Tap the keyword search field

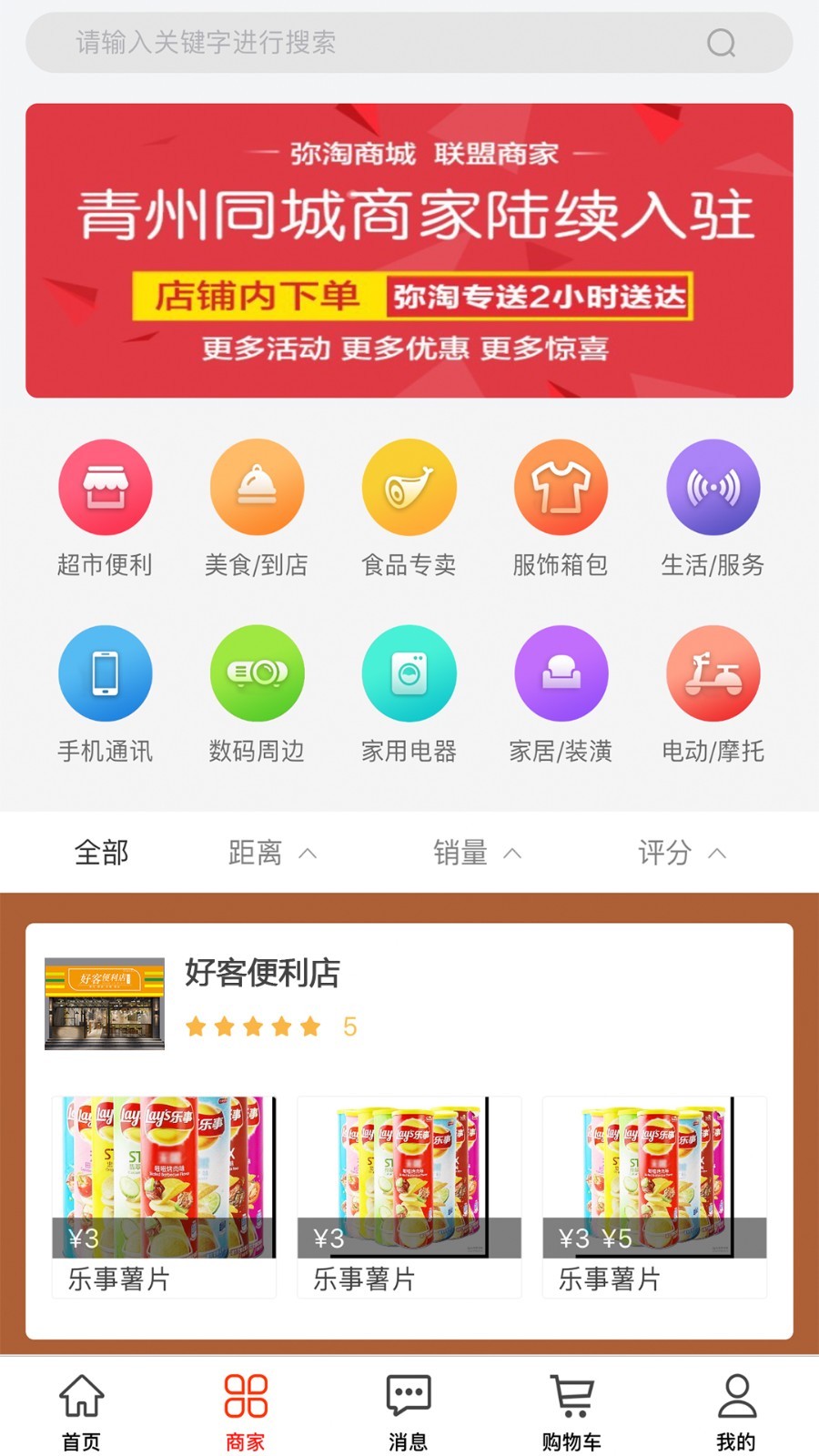coord(382,43)
